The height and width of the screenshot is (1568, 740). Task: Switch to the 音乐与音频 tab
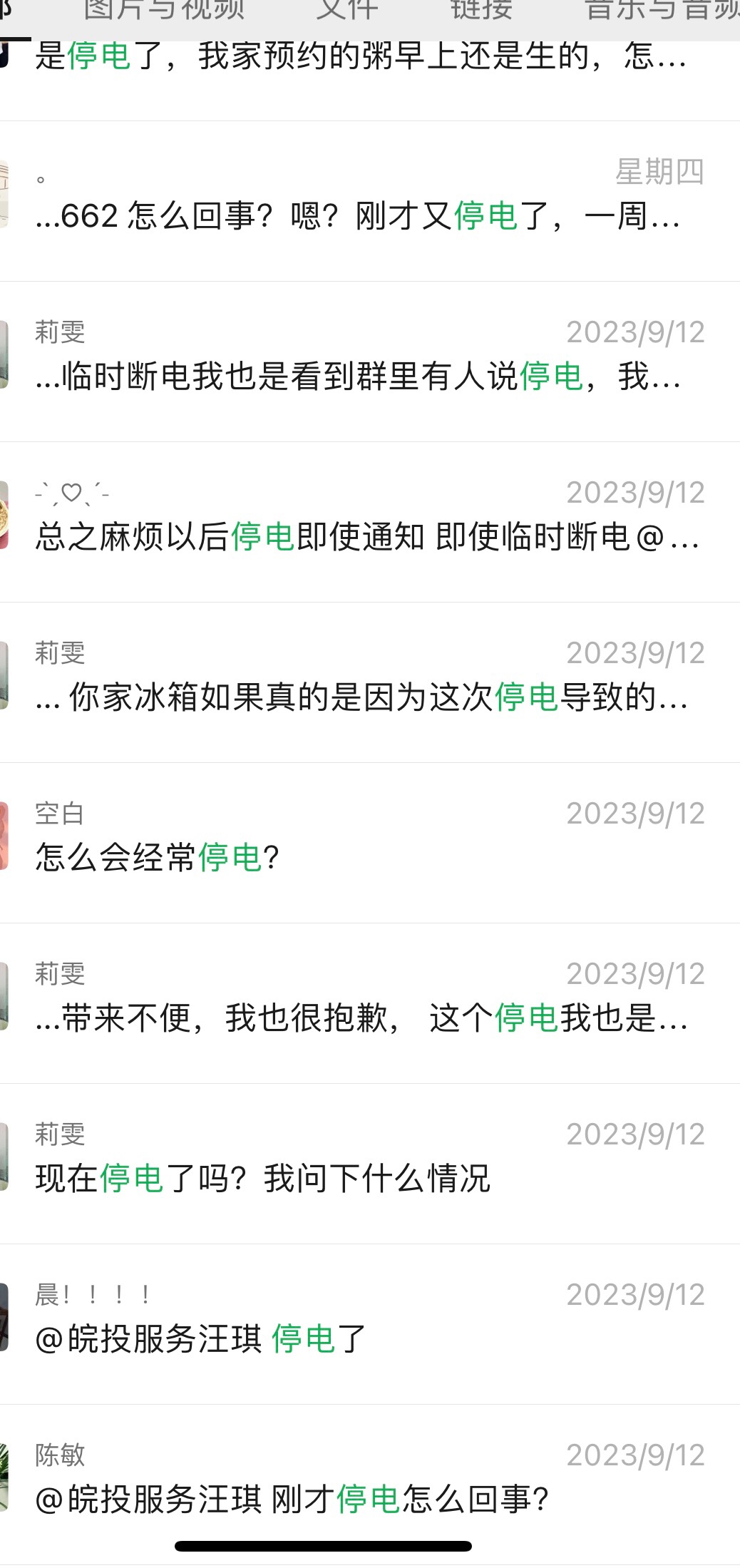point(659,10)
